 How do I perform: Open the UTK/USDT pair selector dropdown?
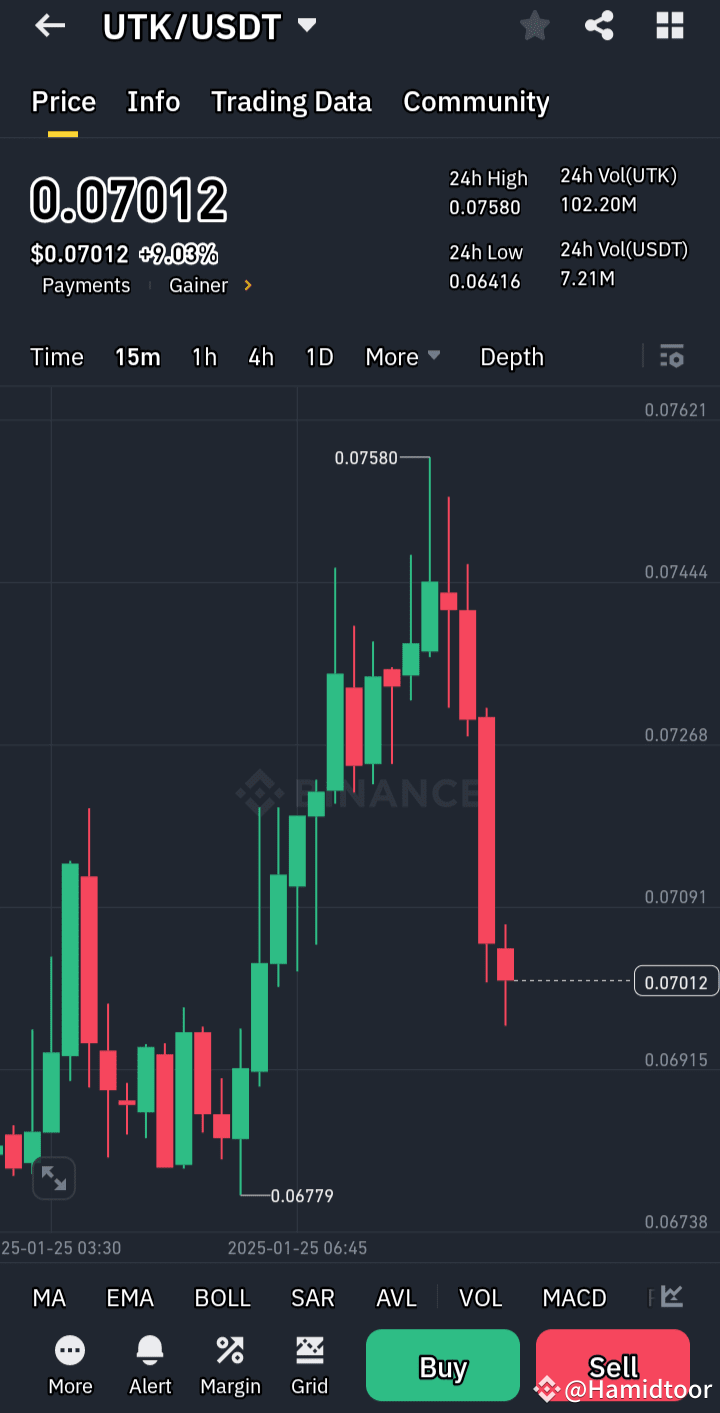click(x=306, y=26)
